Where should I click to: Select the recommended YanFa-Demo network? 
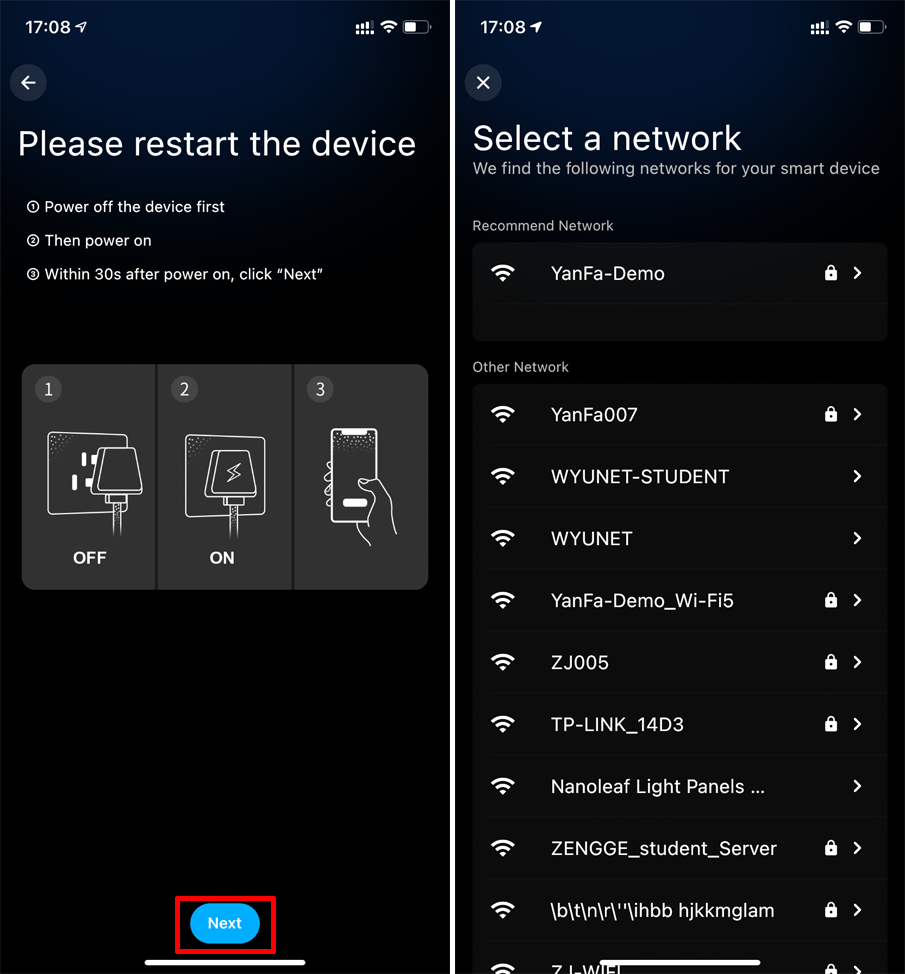[678, 273]
